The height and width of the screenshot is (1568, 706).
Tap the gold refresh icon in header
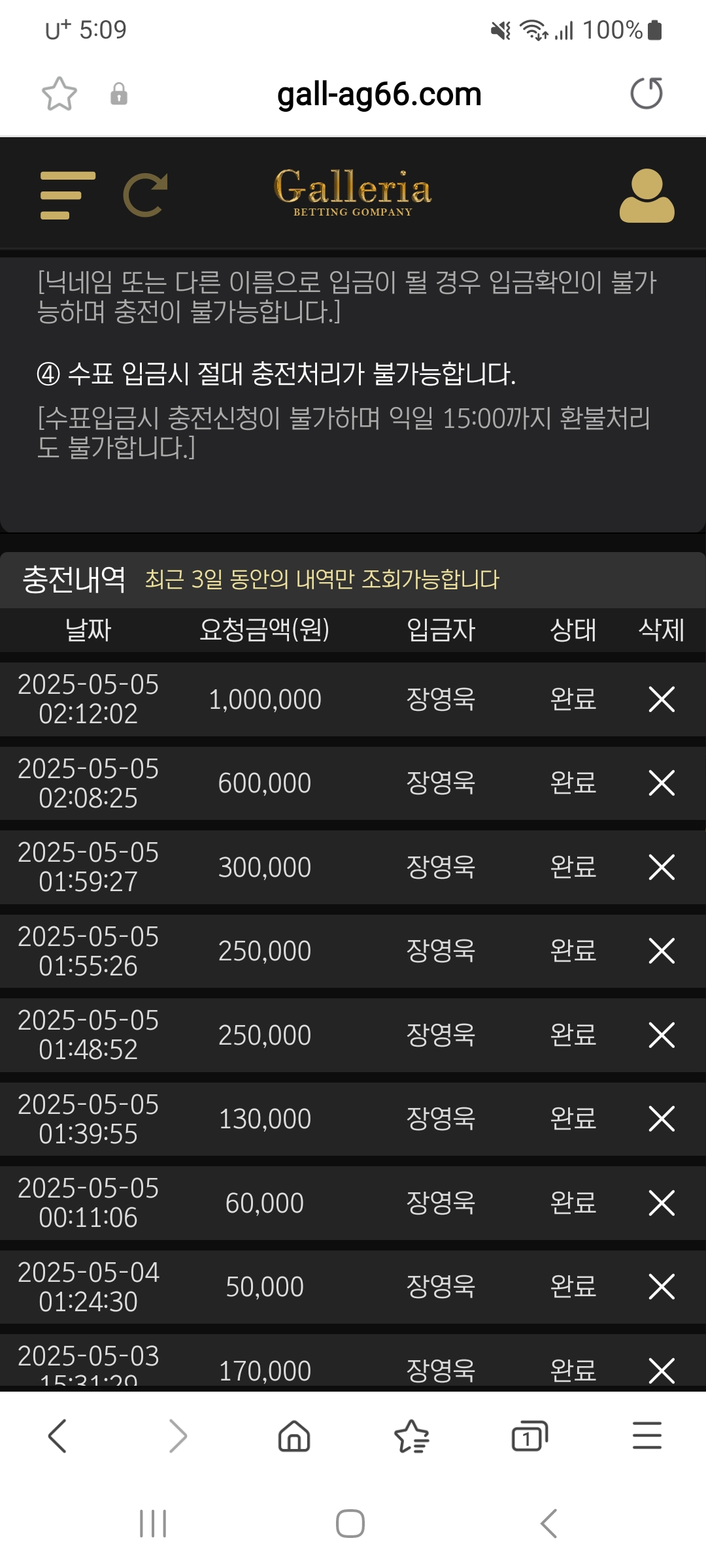pos(145,195)
